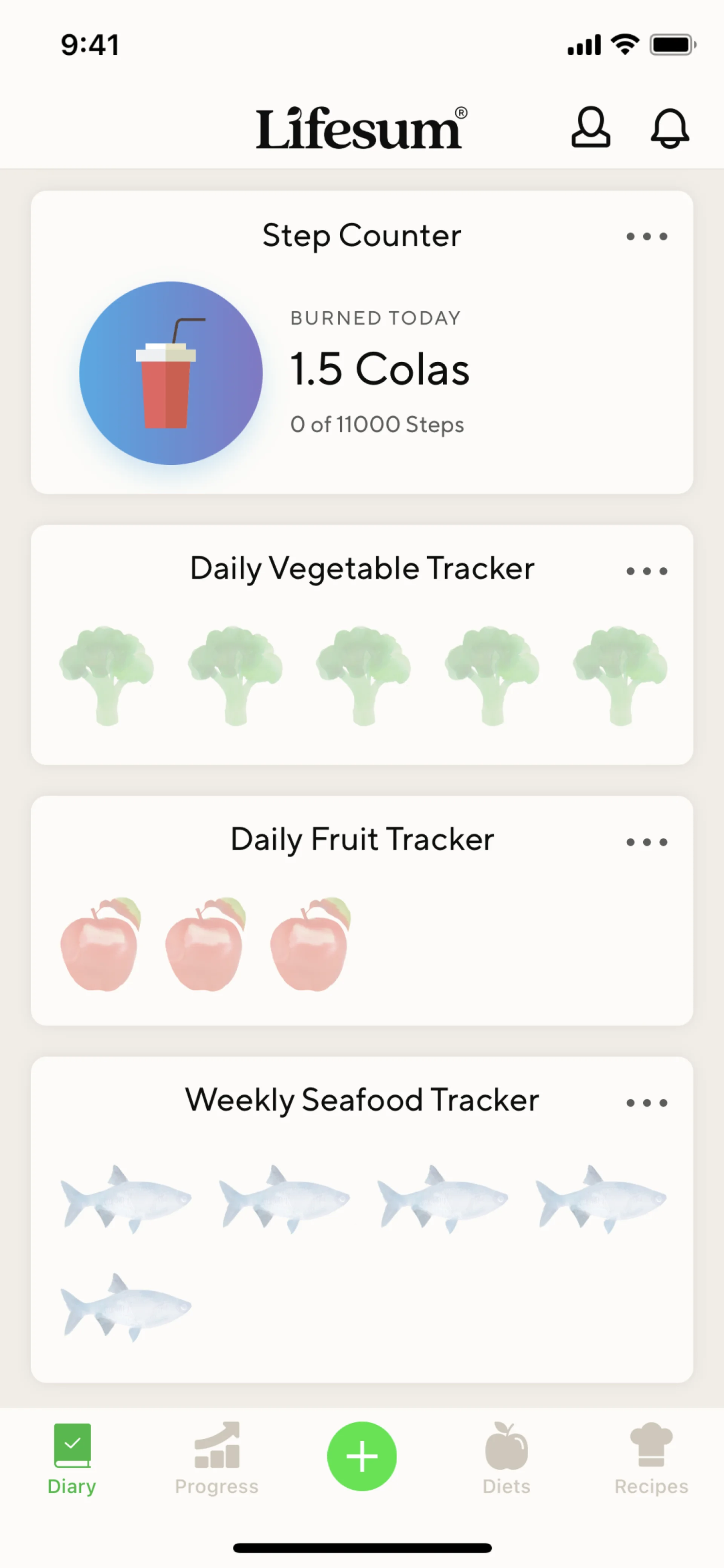724x1568 pixels.
Task: Log the first apple serving
Action: click(100, 943)
